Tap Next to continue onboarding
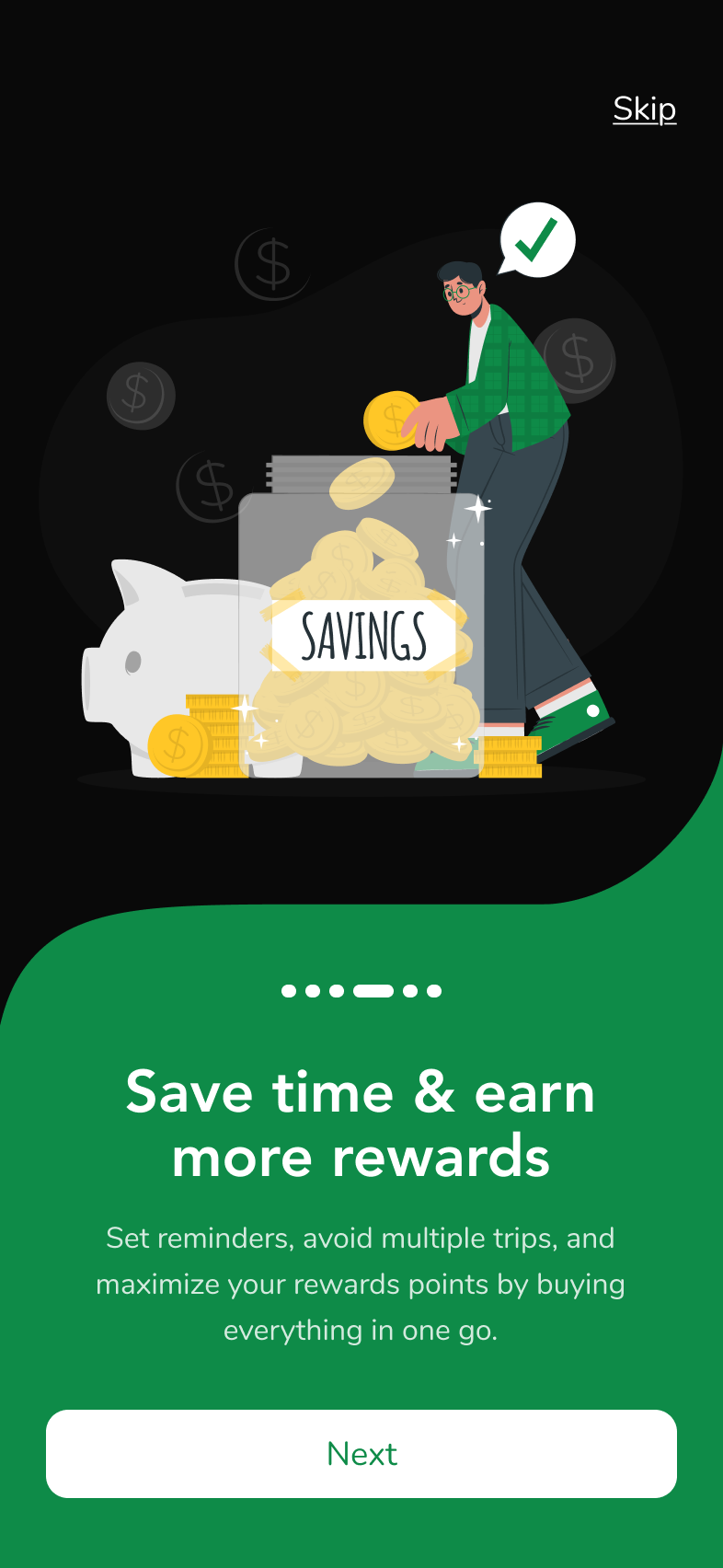The image size is (723, 1568). click(361, 1454)
